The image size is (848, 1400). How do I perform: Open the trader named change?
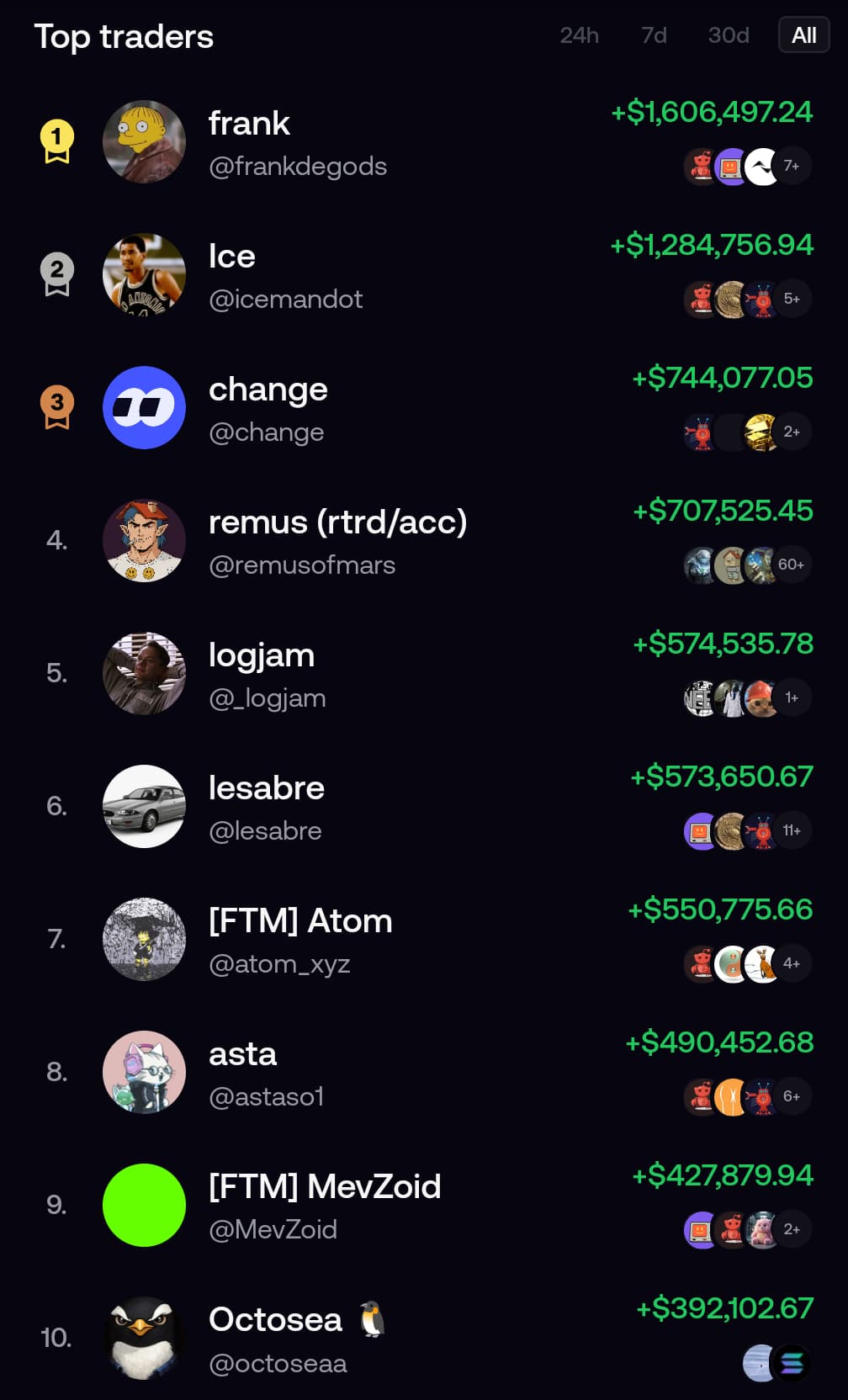268,390
